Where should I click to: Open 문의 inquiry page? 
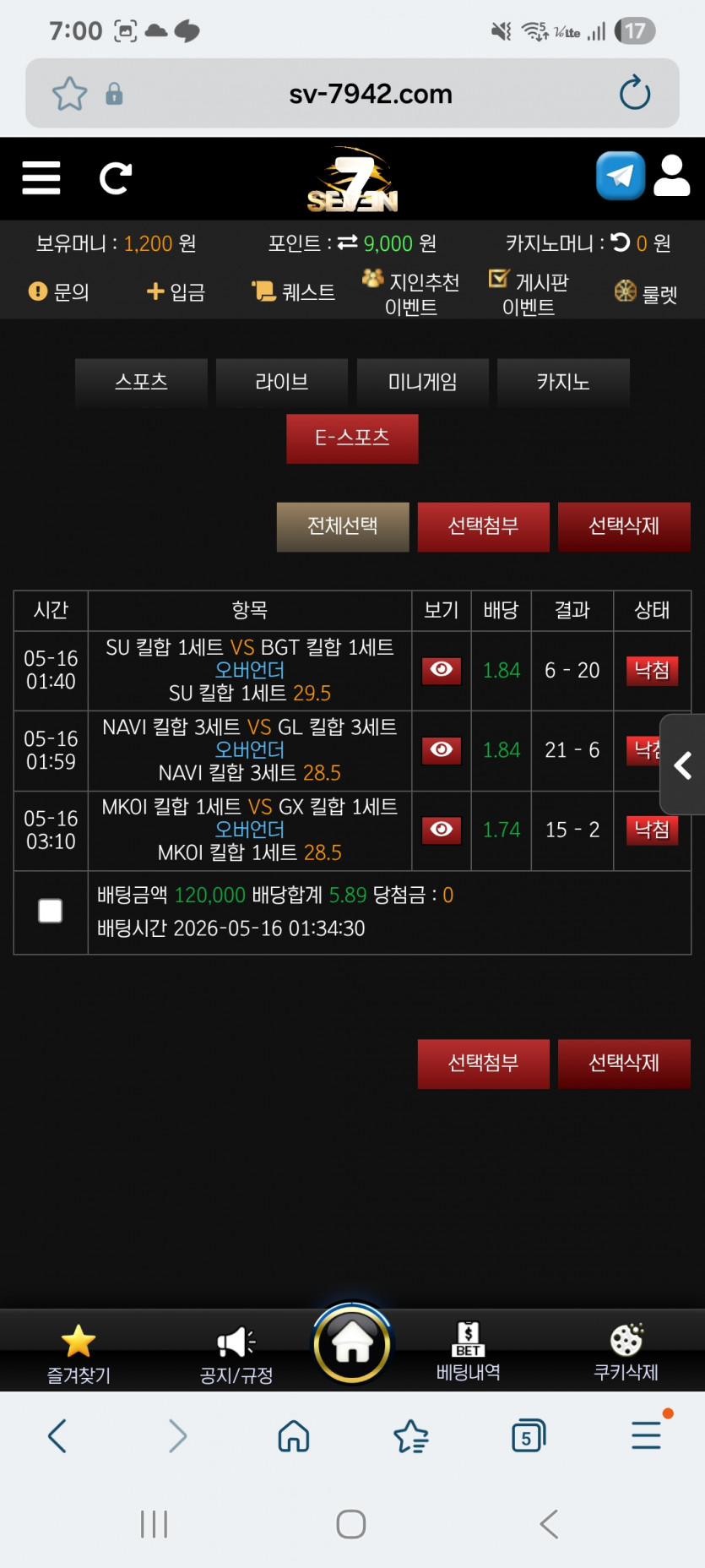(x=58, y=291)
